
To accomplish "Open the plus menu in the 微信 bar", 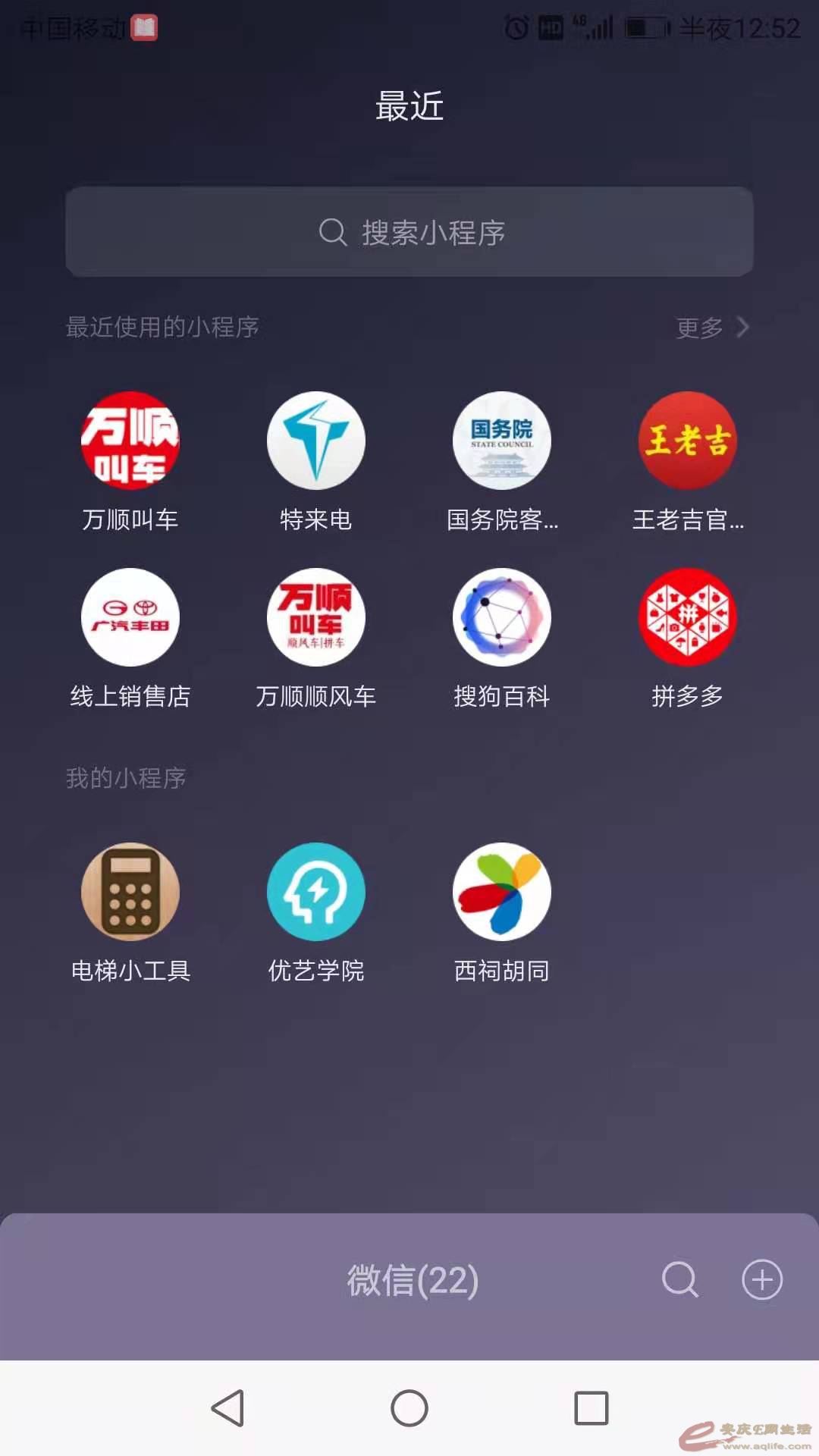I will tap(762, 1280).
